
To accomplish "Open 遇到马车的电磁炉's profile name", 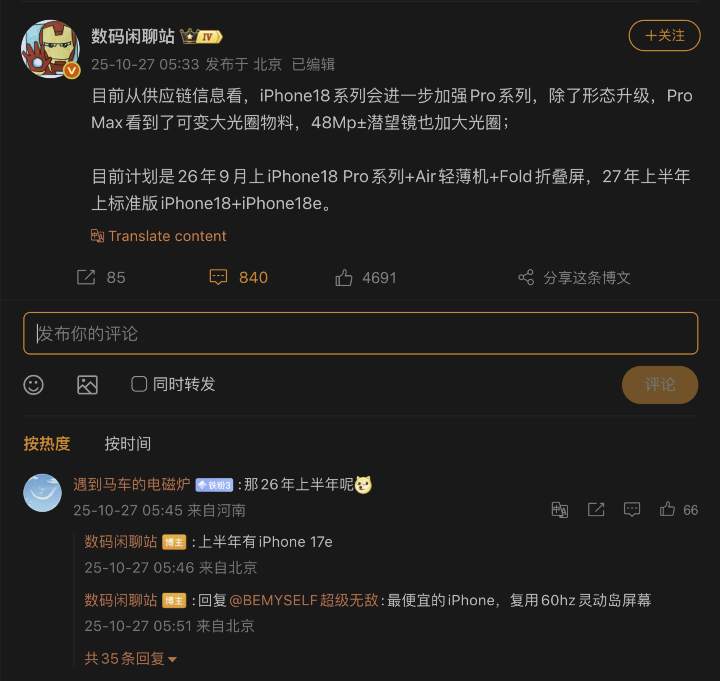I will [x=132, y=484].
